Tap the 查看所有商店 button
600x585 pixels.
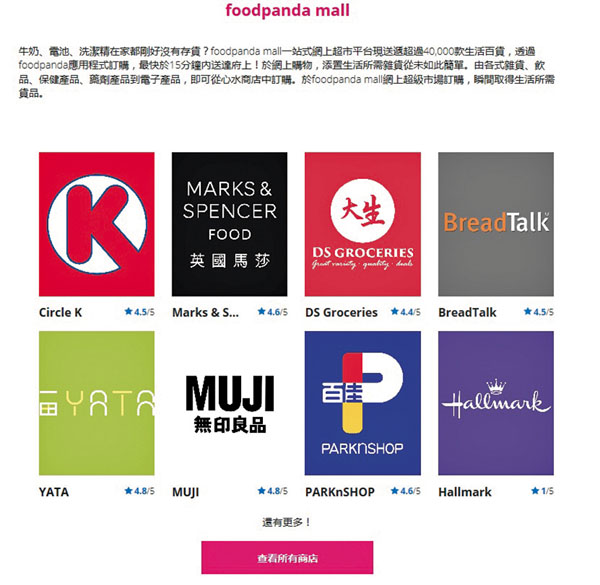[287, 557]
